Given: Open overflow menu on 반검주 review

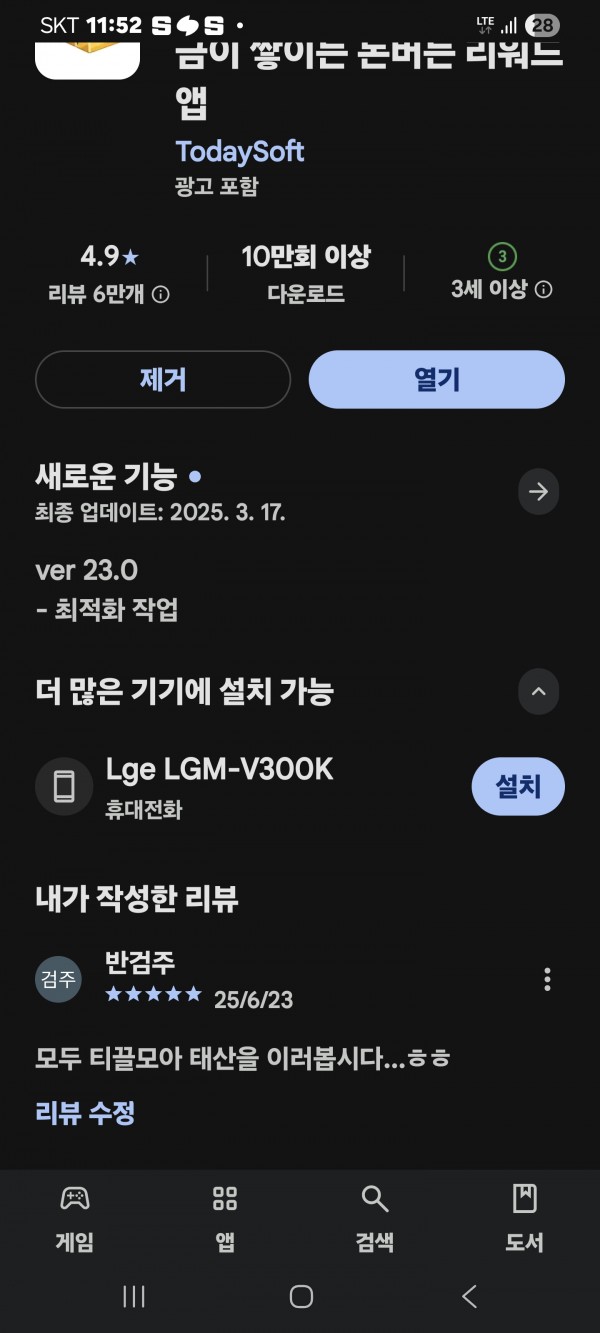Looking at the screenshot, I should click(547, 979).
